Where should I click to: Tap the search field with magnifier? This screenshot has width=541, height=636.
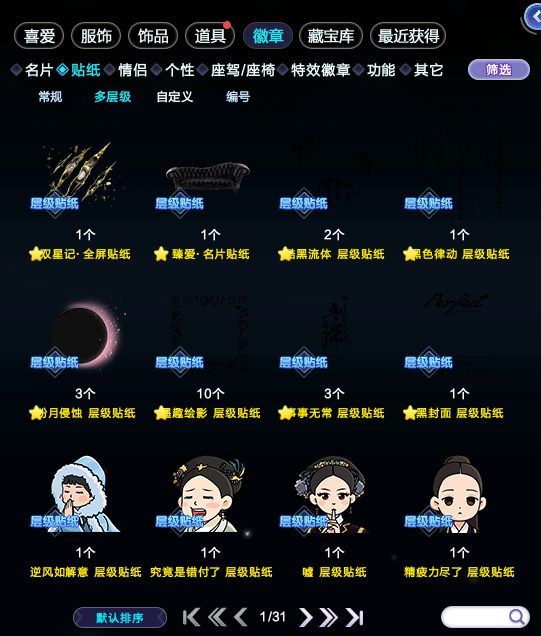click(x=485, y=617)
